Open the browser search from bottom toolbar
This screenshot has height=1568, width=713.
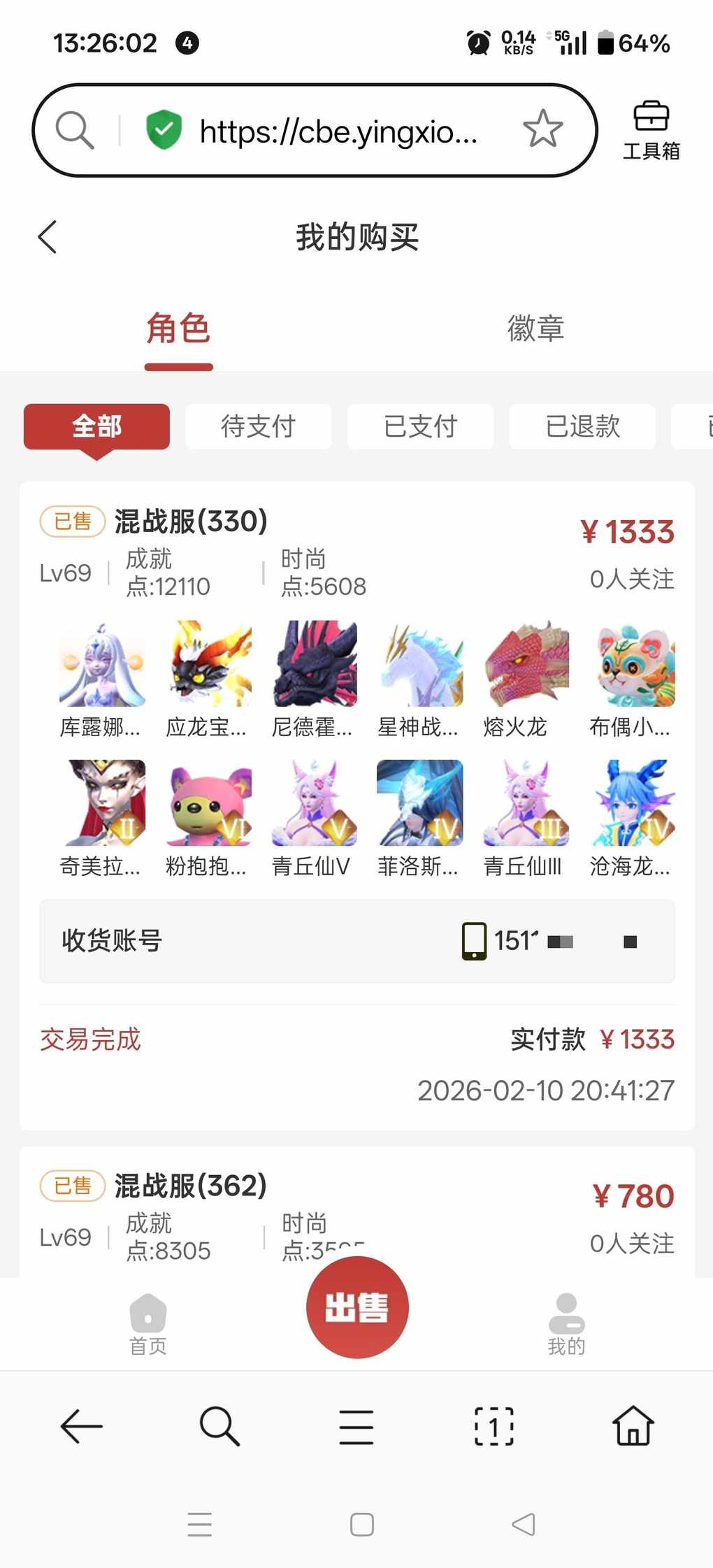pyautogui.click(x=219, y=1426)
